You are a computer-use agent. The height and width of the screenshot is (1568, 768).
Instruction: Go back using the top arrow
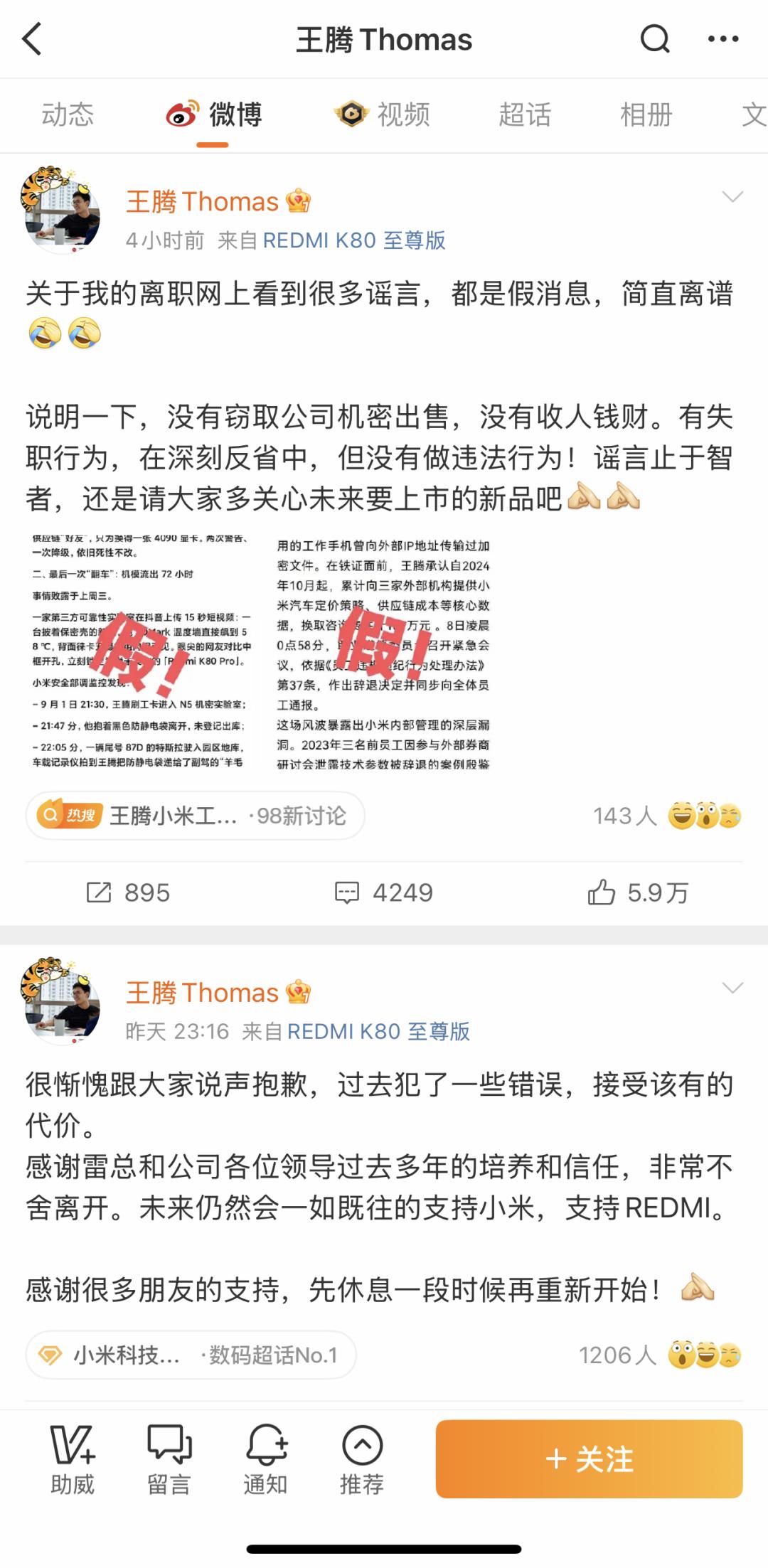click(x=33, y=39)
